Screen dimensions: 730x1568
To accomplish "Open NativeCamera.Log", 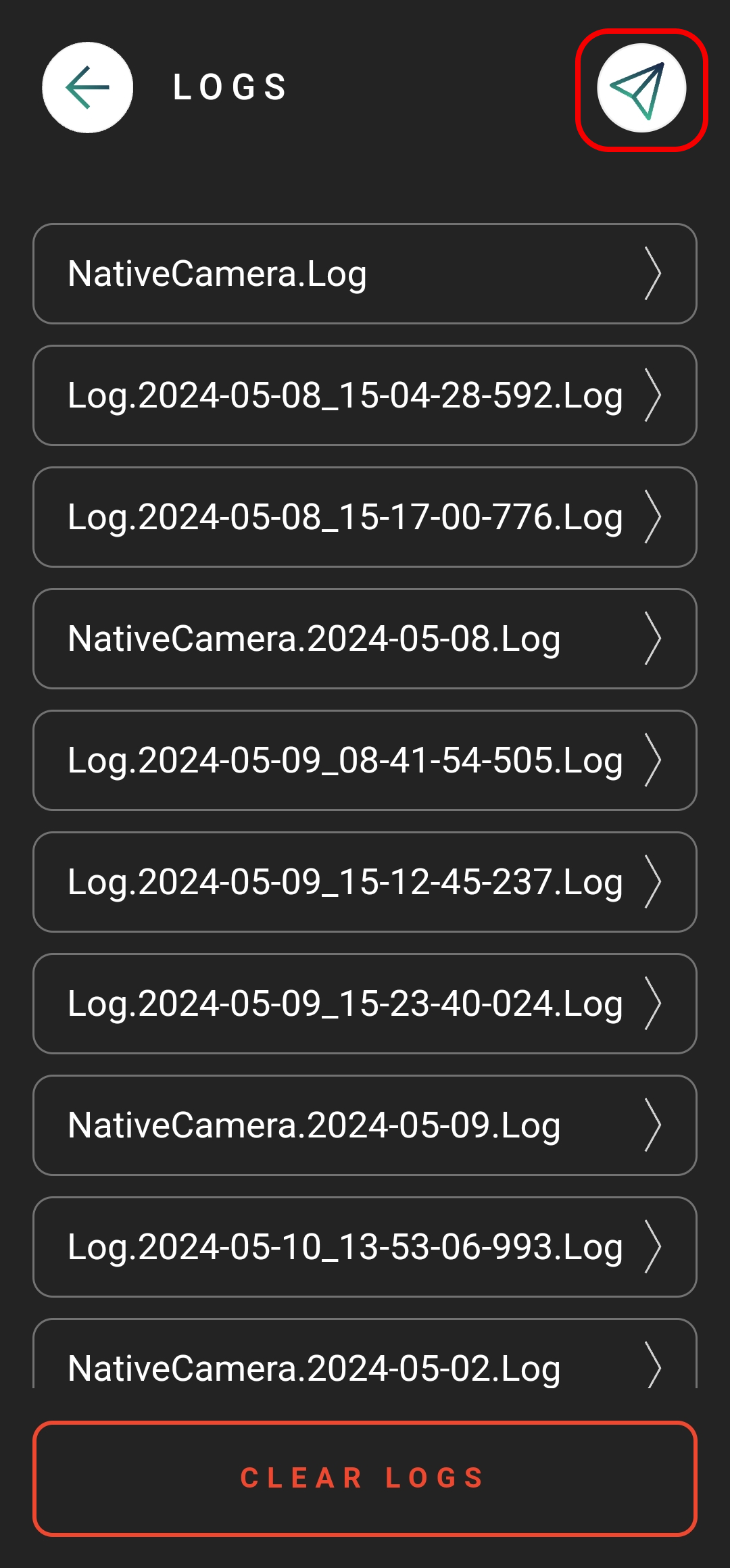I will point(365,274).
